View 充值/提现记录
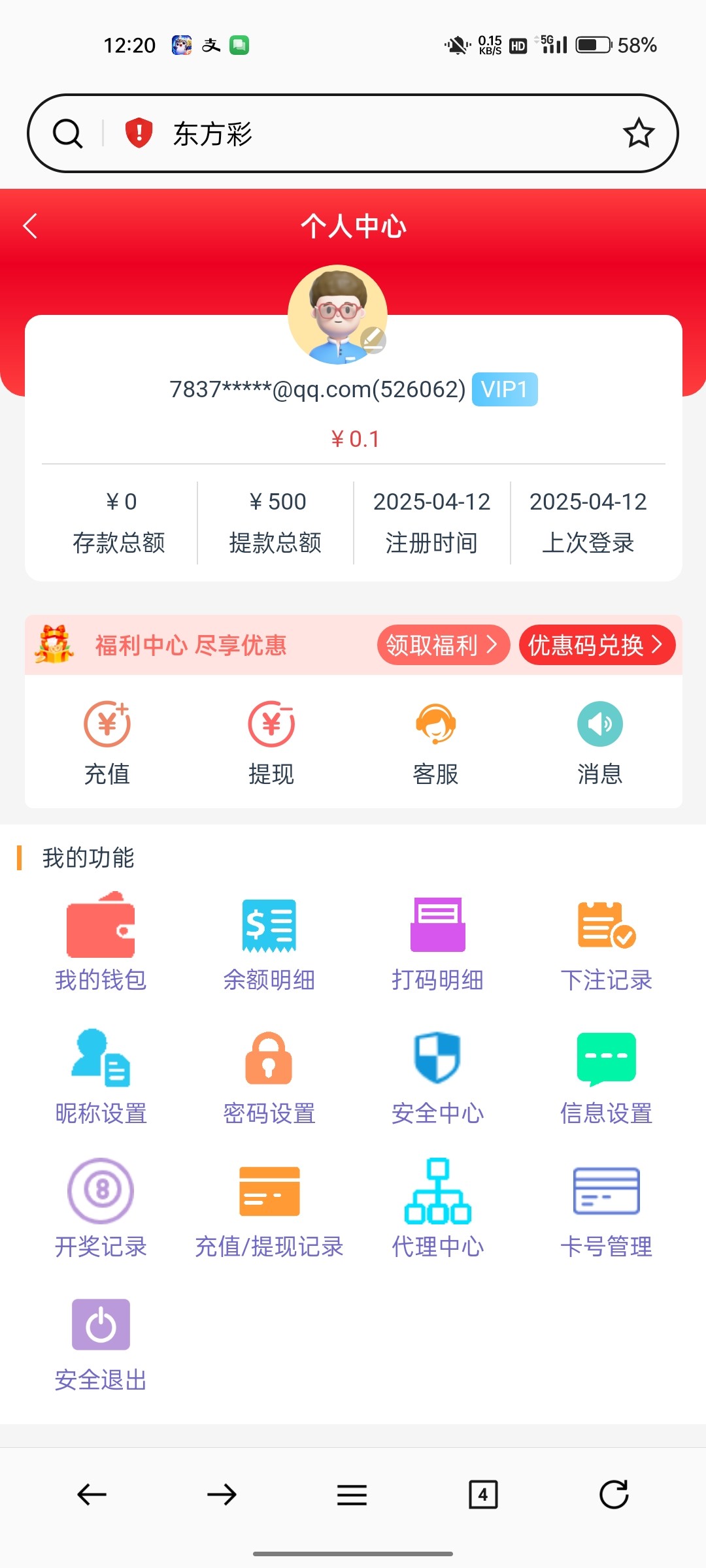The width and height of the screenshot is (706, 1568). click(x=269, y=1209)
